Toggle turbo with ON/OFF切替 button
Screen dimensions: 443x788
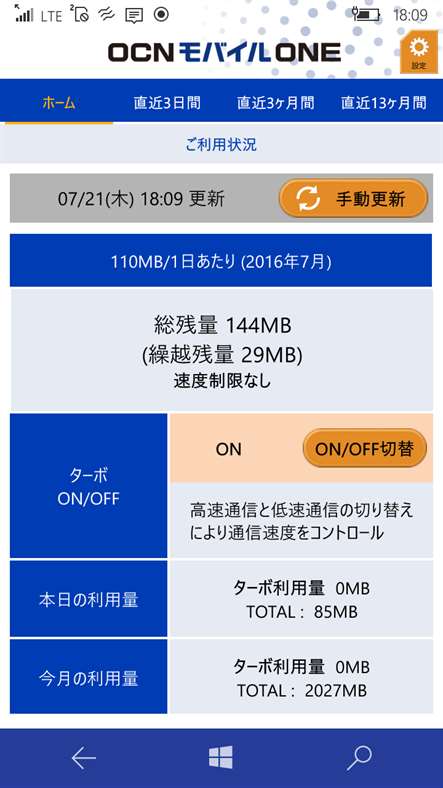pos(365,448)
